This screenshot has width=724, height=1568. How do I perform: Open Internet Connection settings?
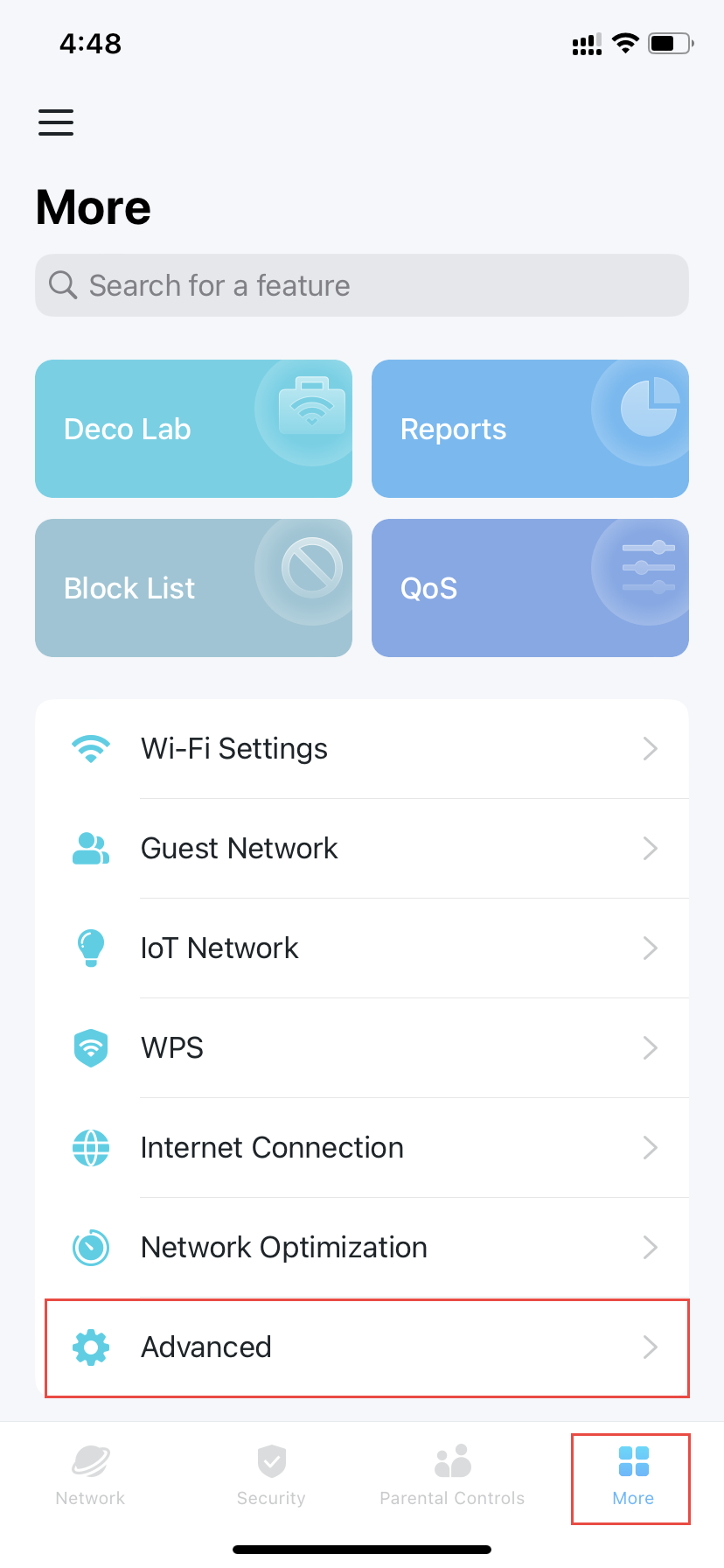[x=362, y=1148]
